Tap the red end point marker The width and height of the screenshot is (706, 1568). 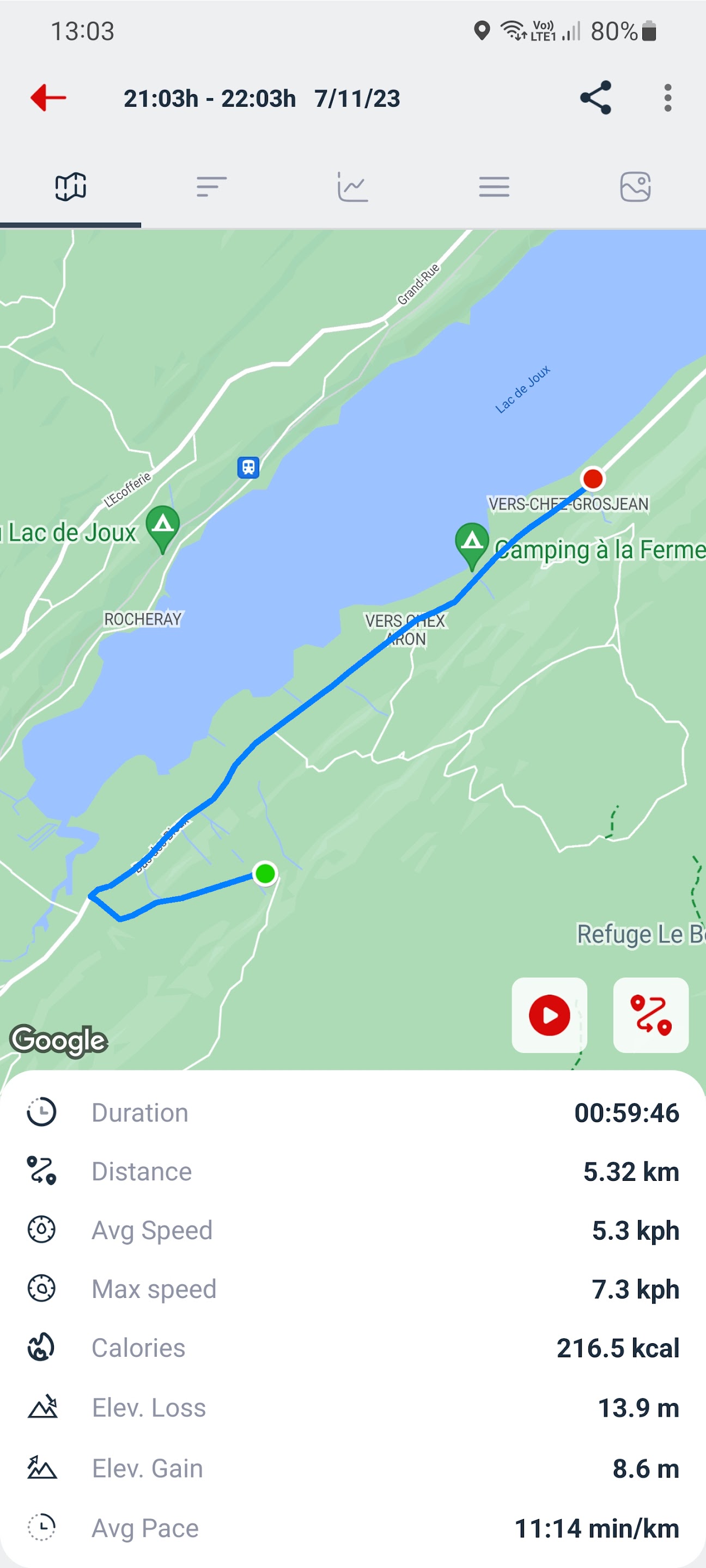pyautogui.click(x=593, y=479)
